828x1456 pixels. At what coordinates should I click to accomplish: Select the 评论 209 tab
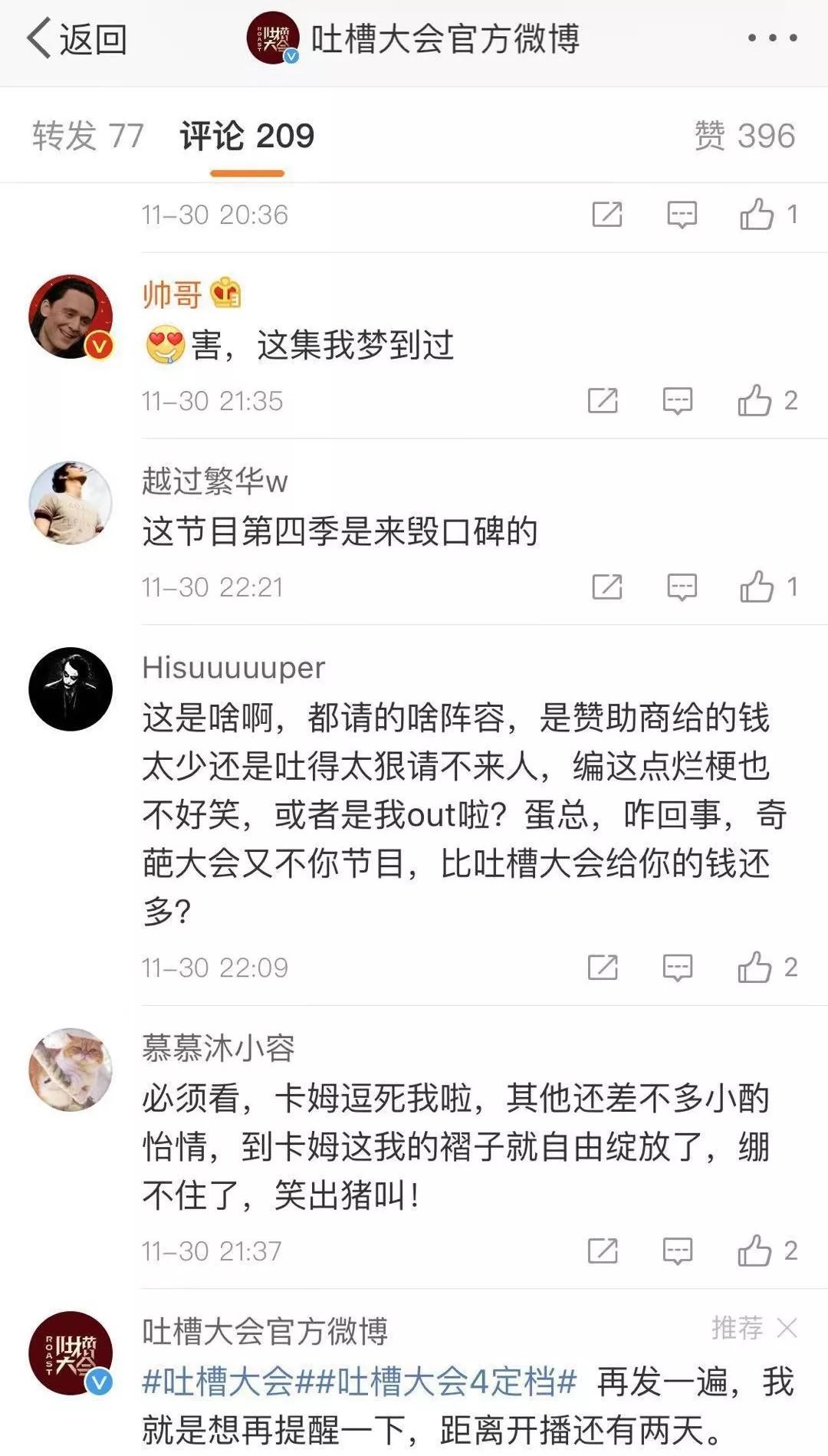(x=247, y=136)
